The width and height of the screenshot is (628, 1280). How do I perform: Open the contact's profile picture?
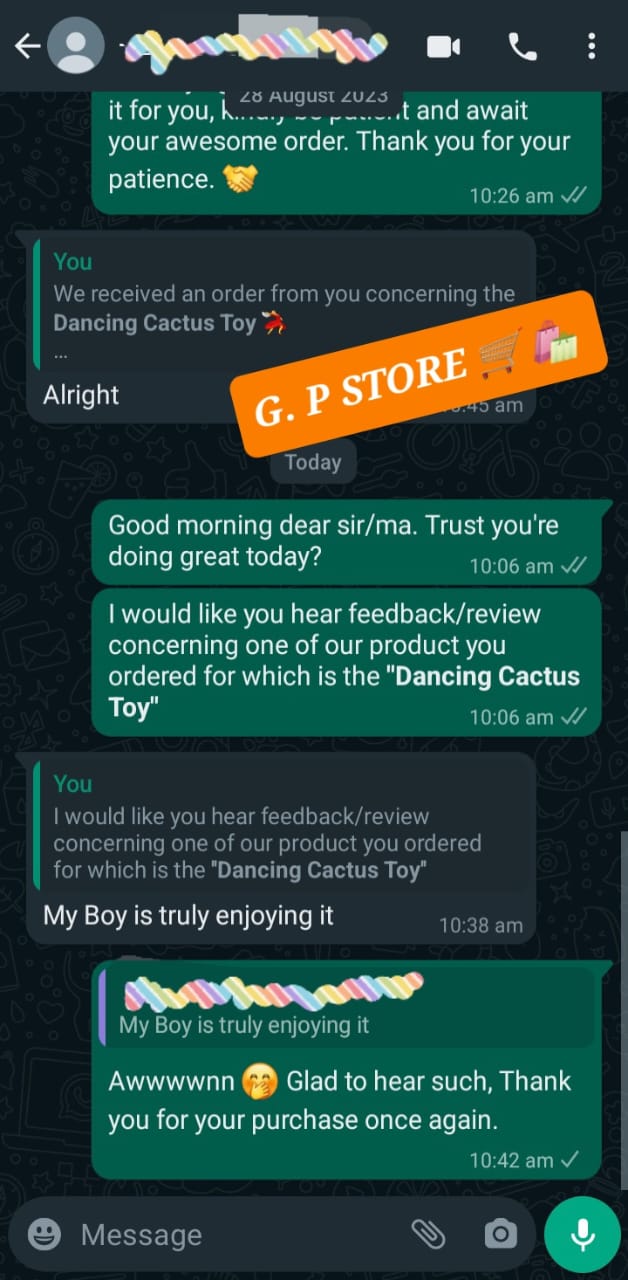pyautogui.click(x=77, y=46)
